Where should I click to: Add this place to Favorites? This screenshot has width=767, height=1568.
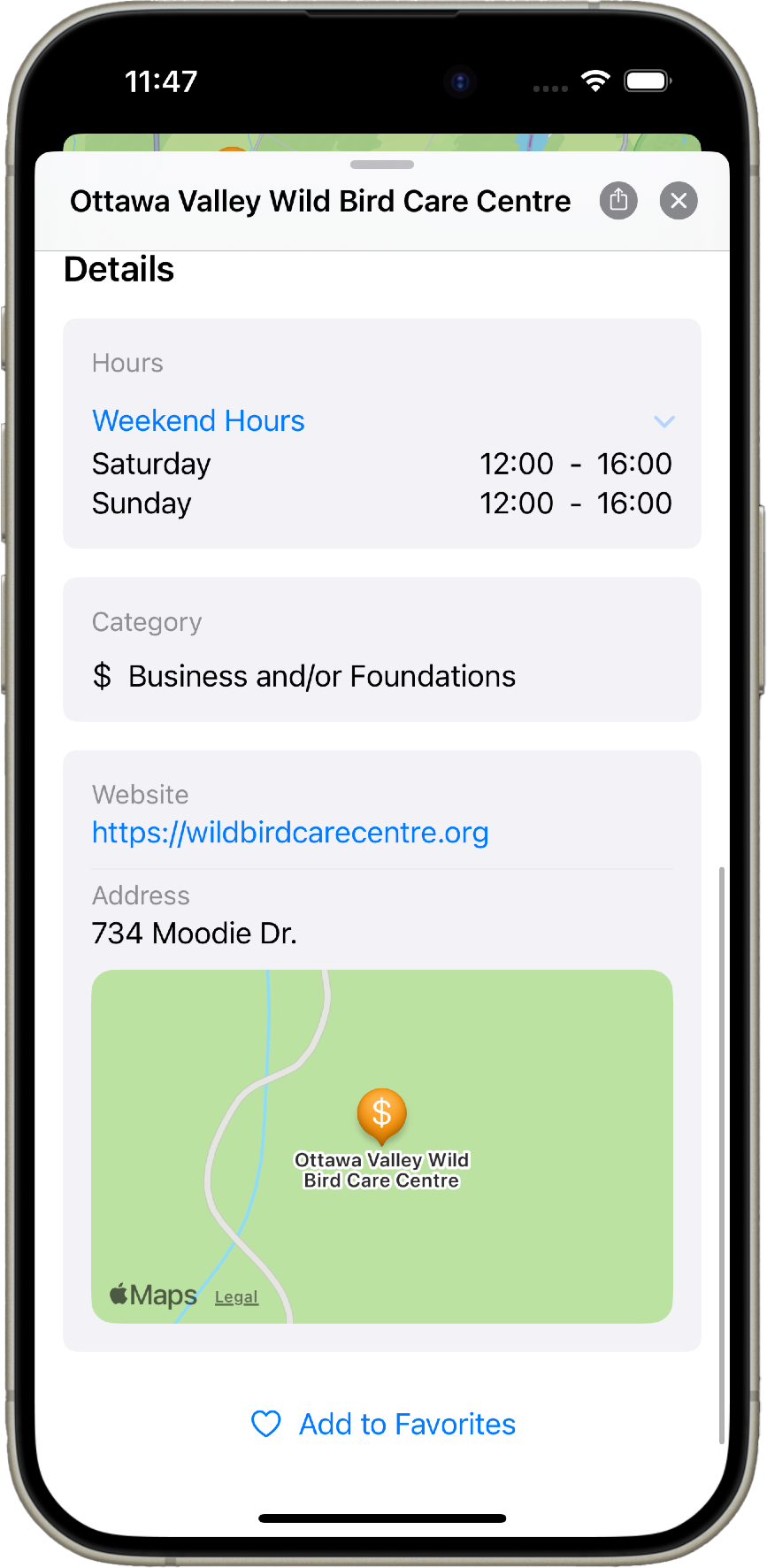point(383,1424)
